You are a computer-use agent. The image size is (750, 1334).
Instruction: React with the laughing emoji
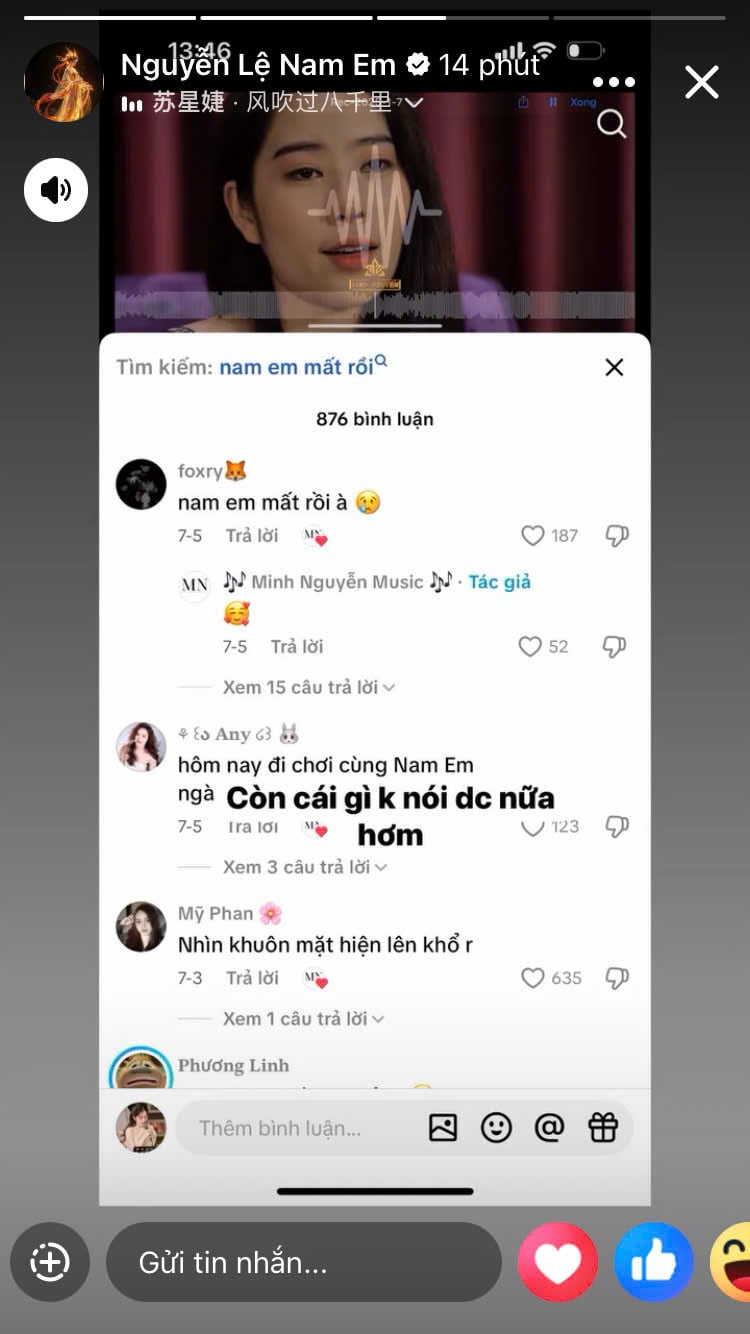(734, 1262)
